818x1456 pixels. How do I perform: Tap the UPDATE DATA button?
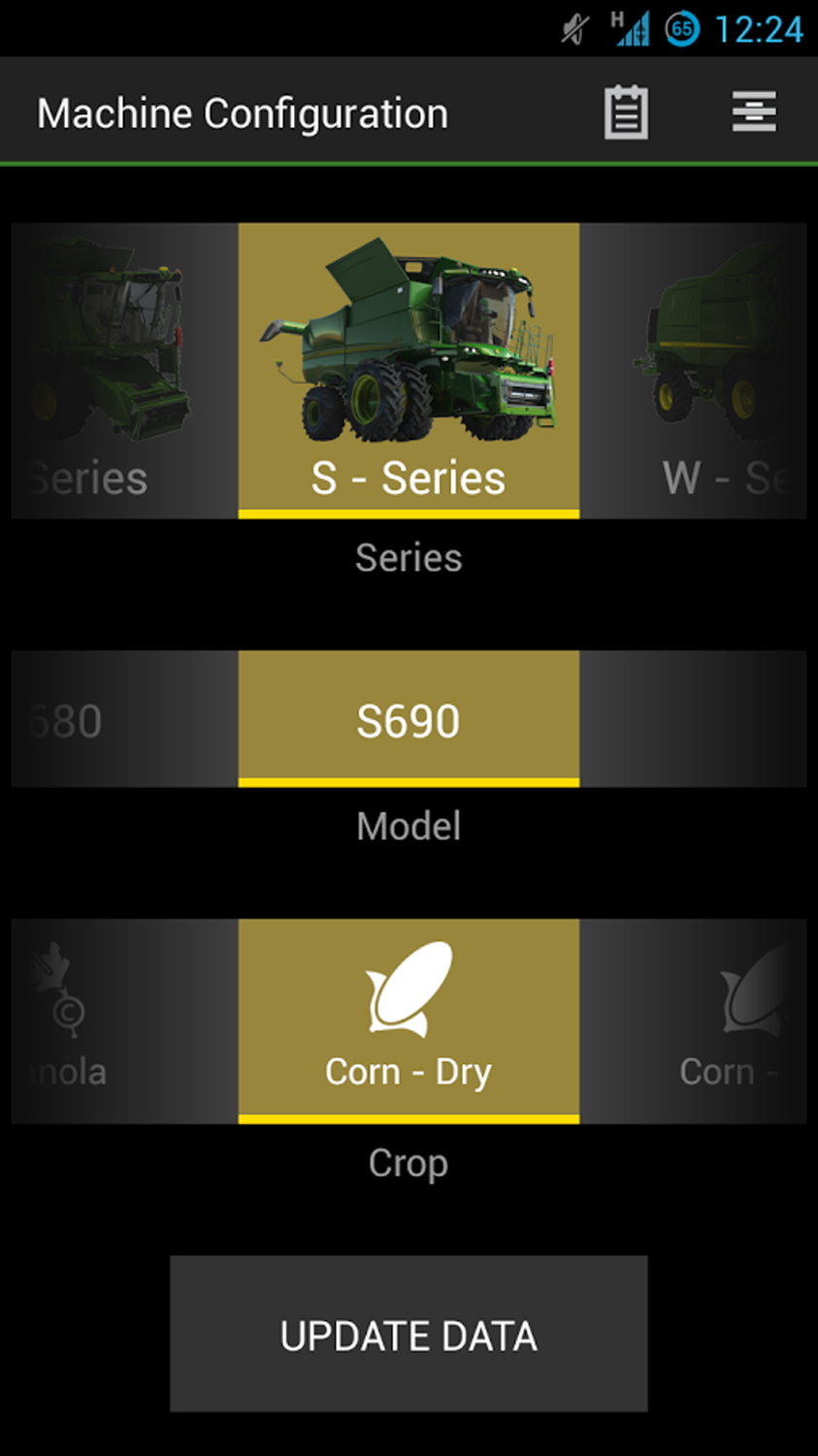pyautogui.click(x=409, y=1334)
